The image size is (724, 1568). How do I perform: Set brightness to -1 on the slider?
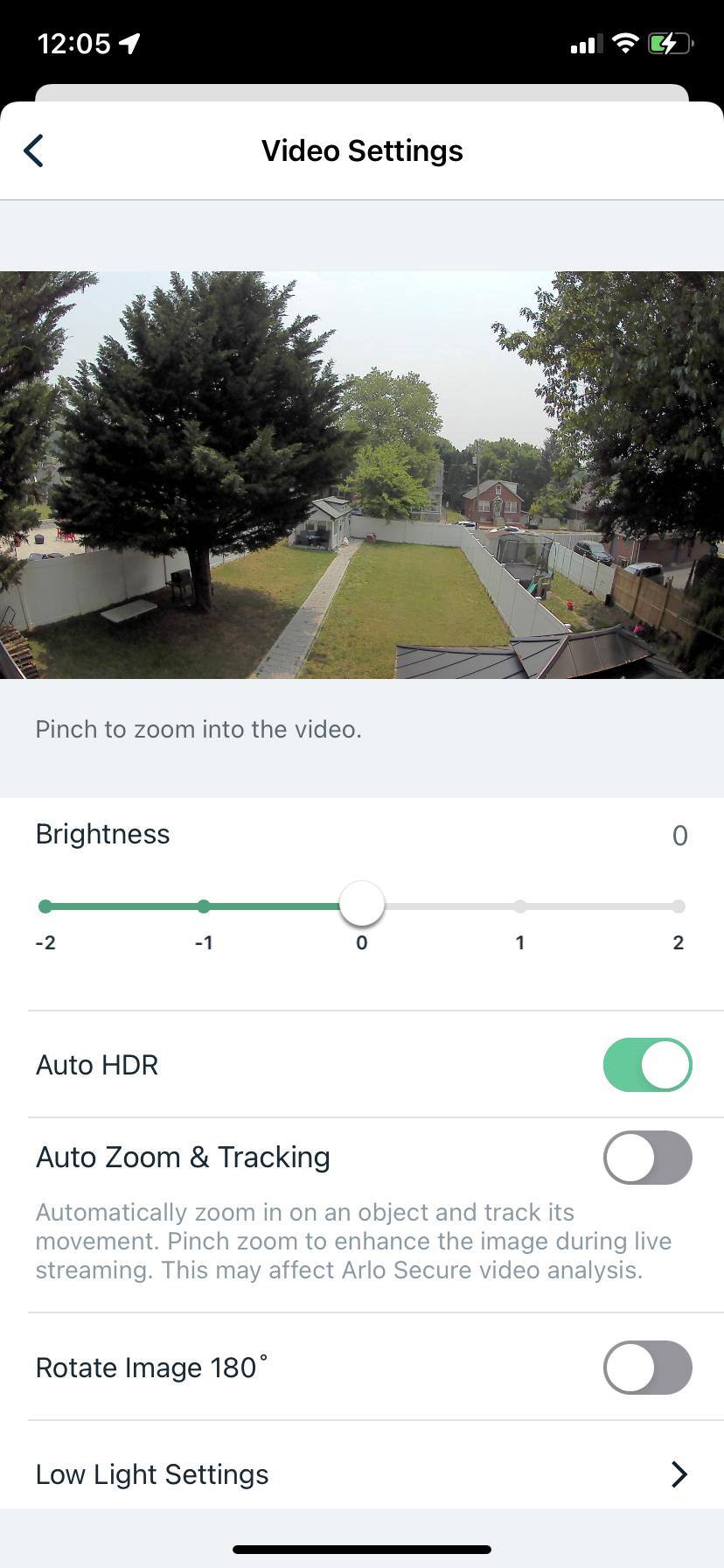[x=204, y=906]
